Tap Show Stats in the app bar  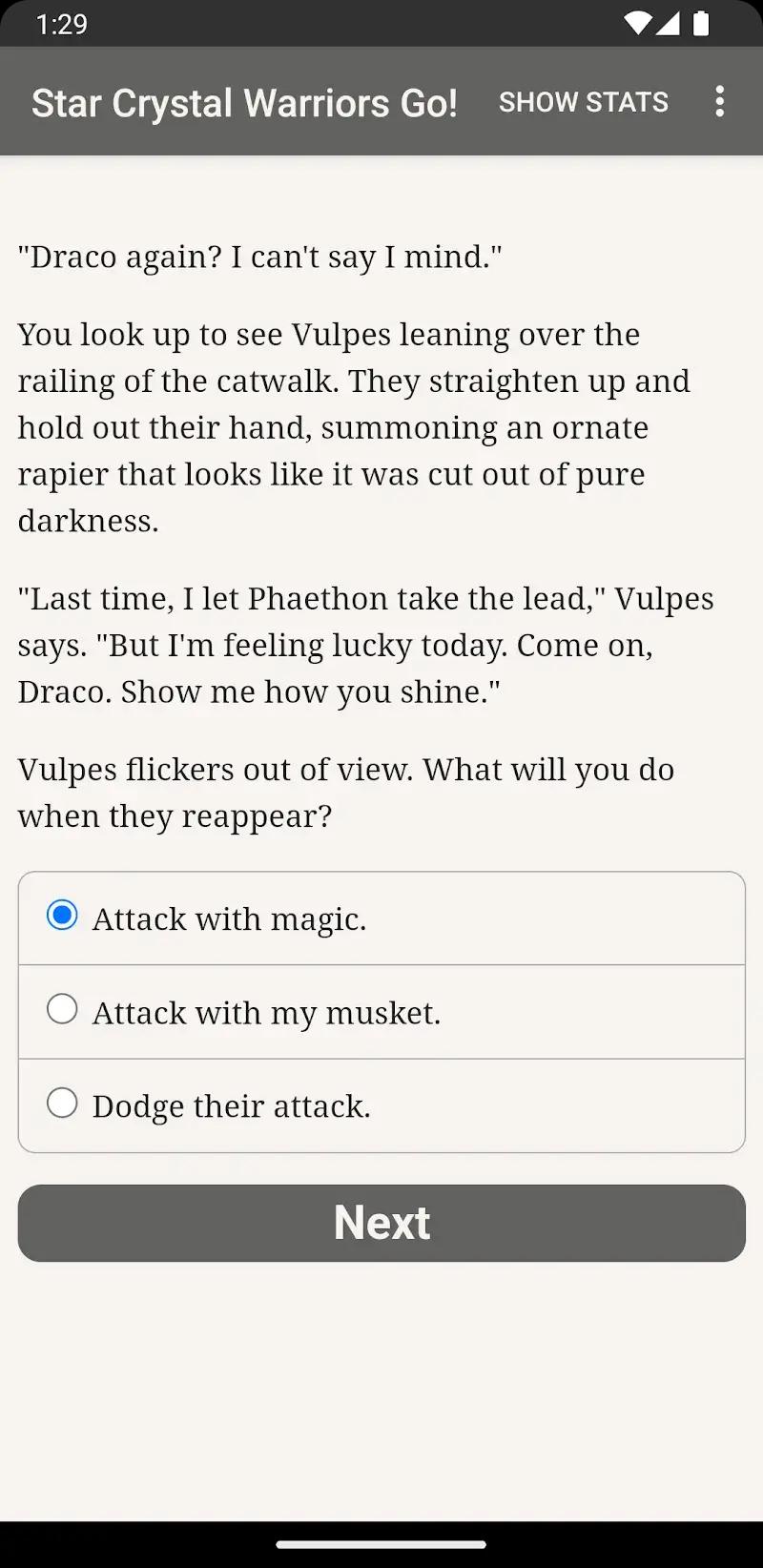(x=583, y=102)
